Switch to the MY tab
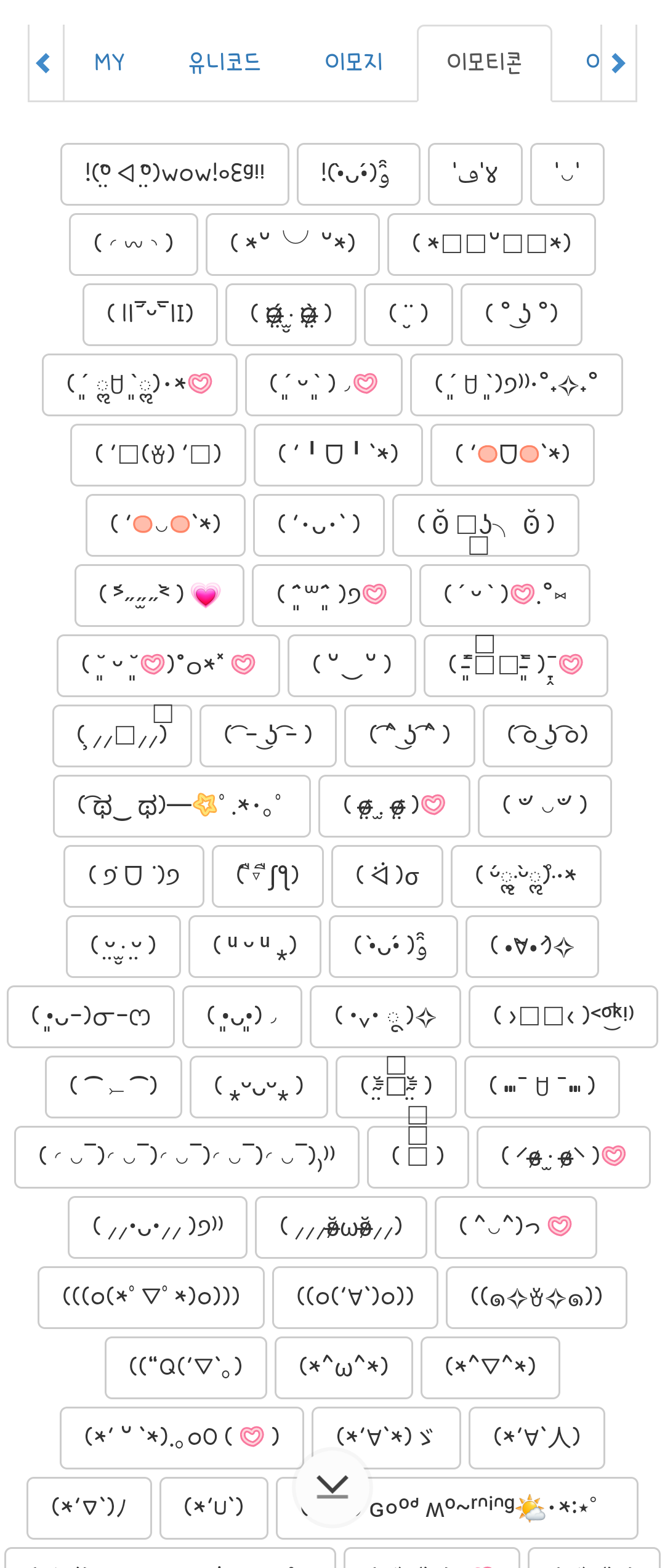The height and width of the screenshot is (1568, 665). pyautogui.click(x=108, y=62)
